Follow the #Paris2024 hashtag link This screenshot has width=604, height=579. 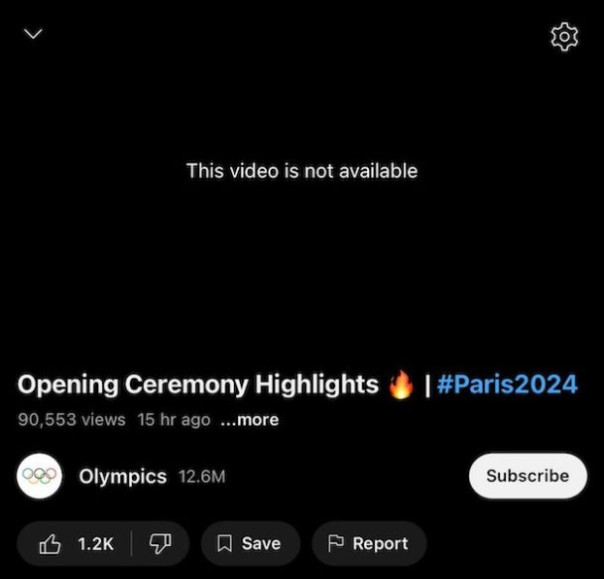pyautogui.click(x=507, y=384)
